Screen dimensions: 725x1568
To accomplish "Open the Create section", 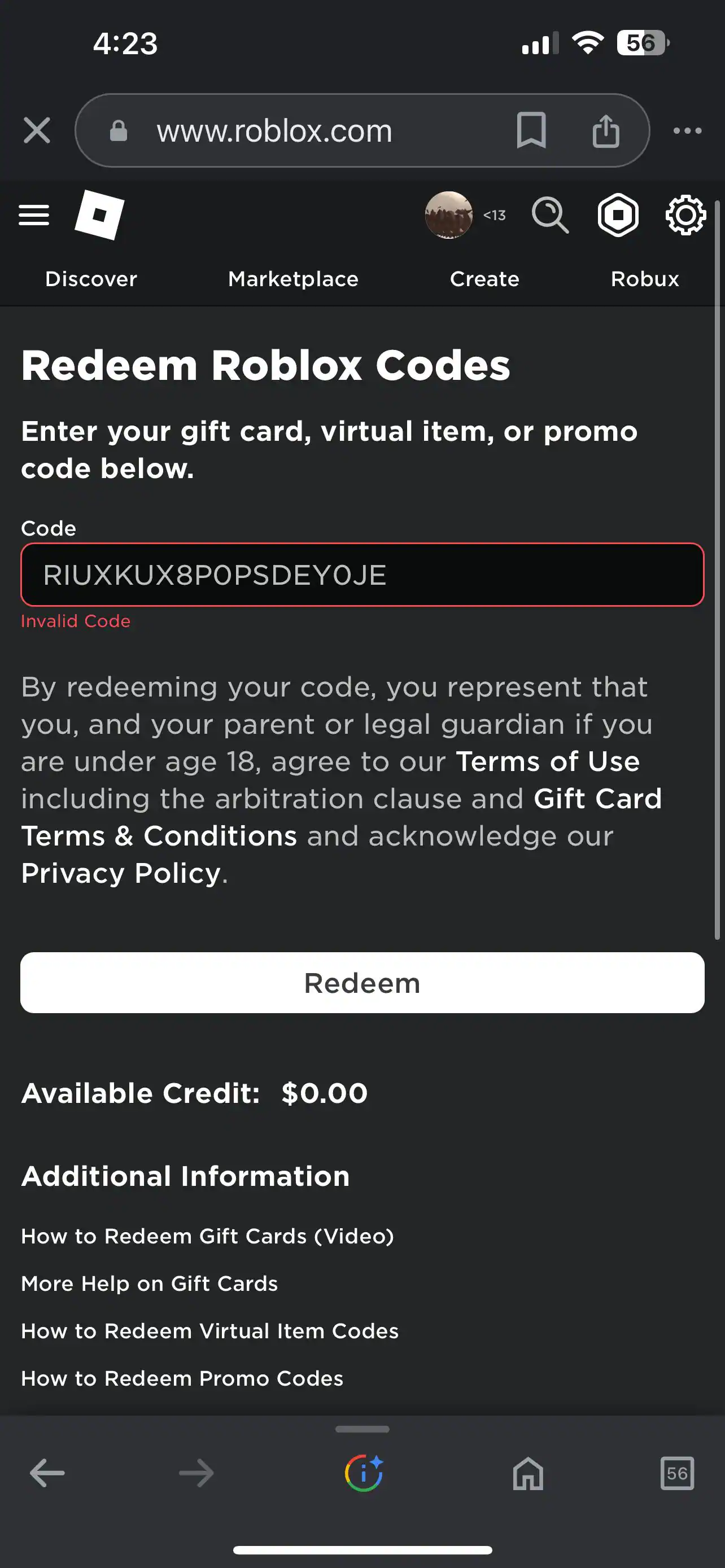I will tap(484, 279).
